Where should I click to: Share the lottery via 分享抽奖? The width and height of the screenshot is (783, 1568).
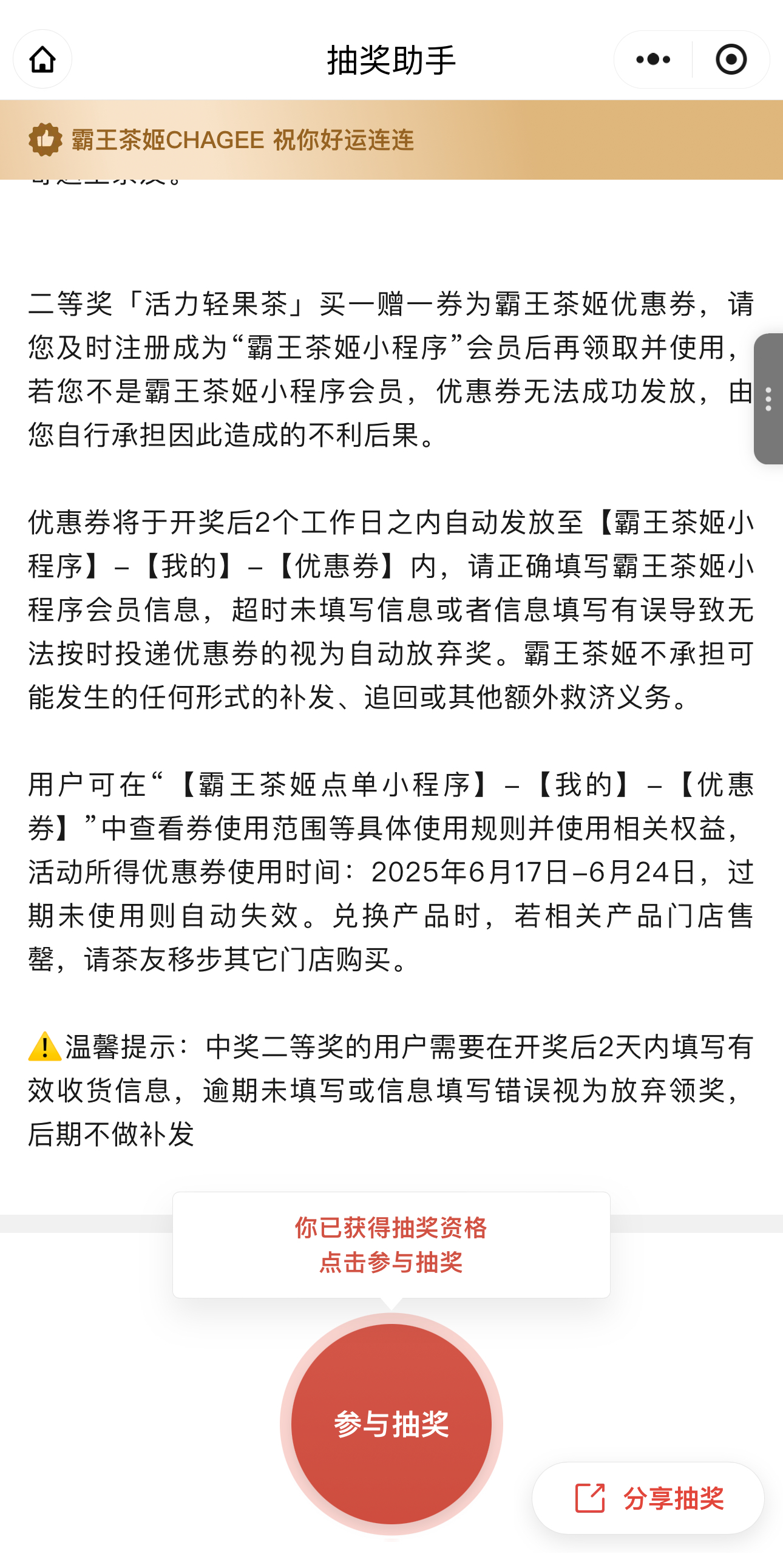[x=648, y=1498]
